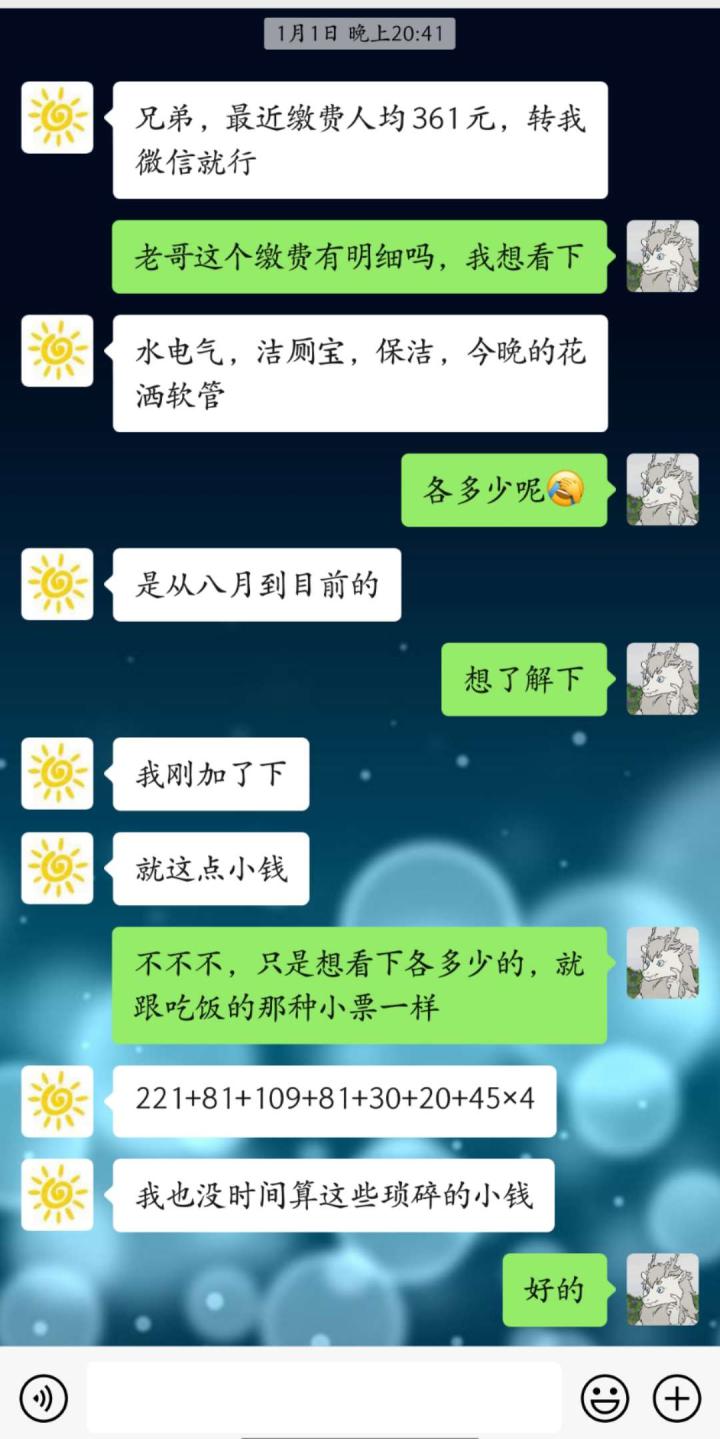Focus the message text field
The image size is (720, 1439).
[x=324, y=1397]
